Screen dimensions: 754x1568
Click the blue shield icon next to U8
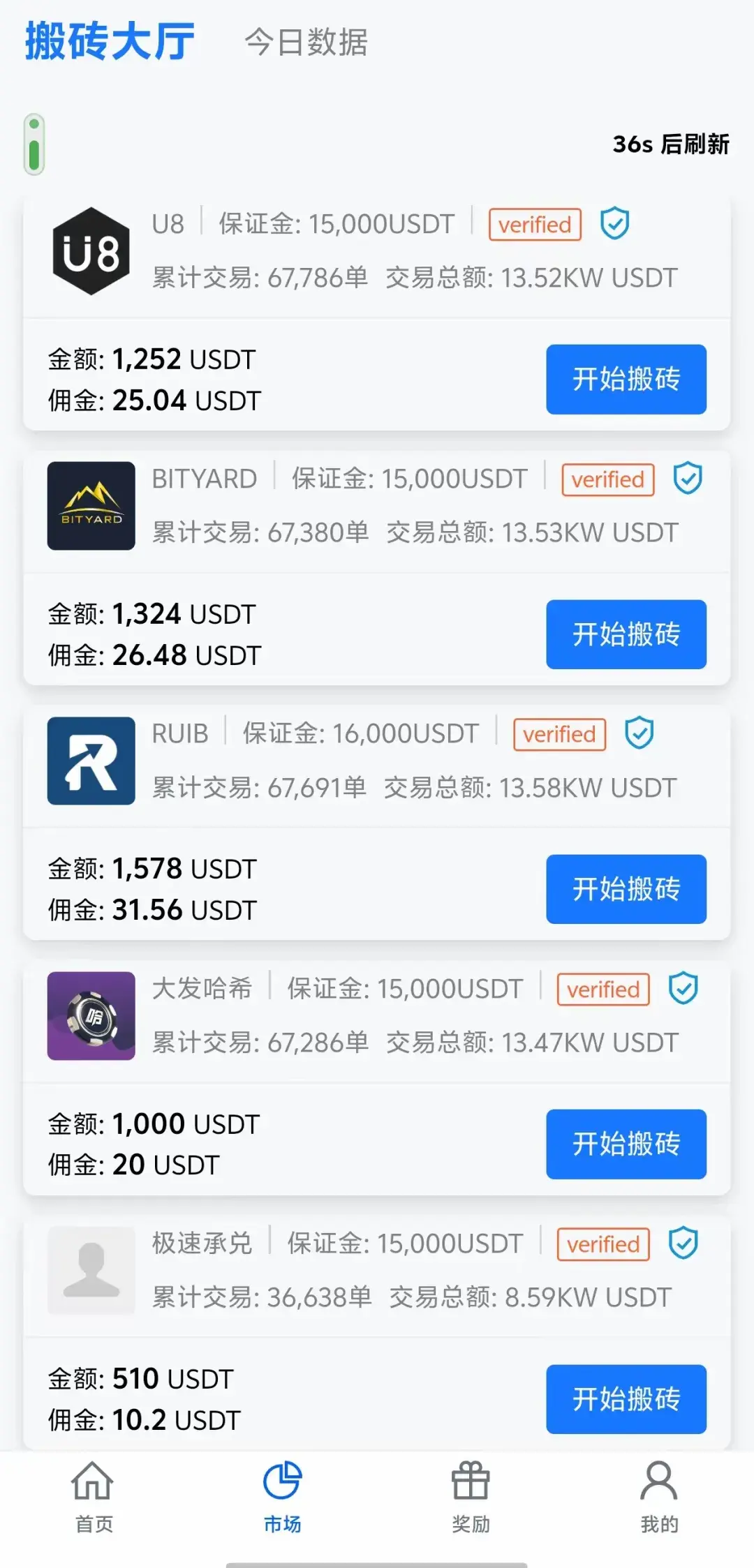[x=613, y=224]
